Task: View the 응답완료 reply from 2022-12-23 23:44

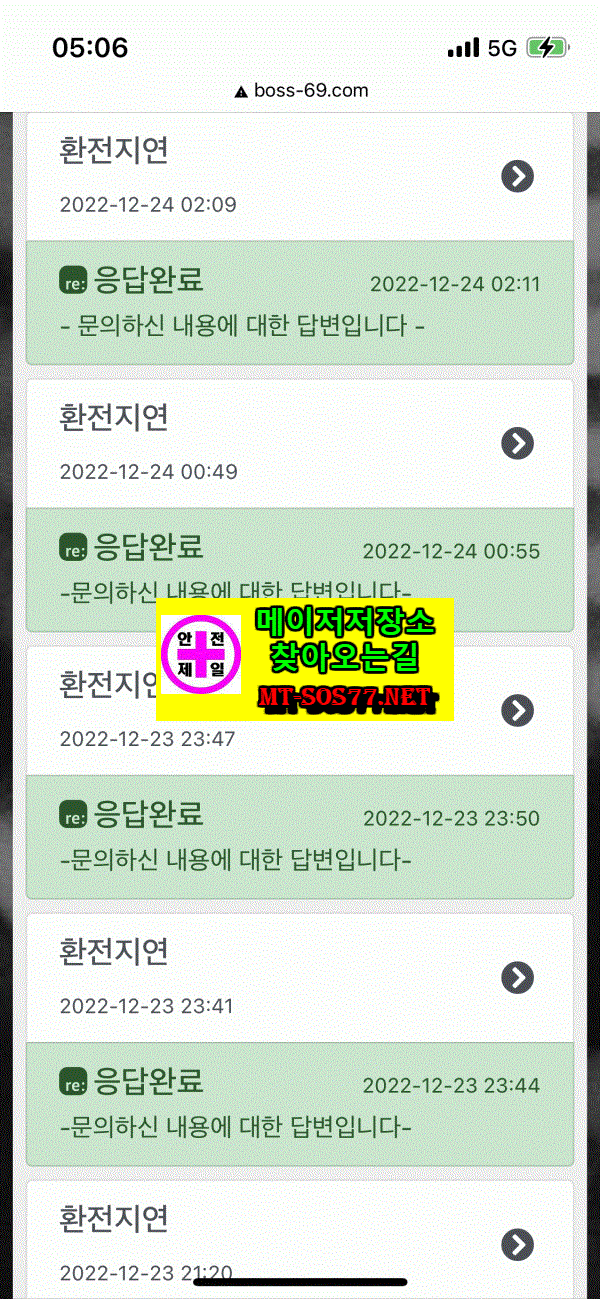Action: click(x=299, y=1103)
